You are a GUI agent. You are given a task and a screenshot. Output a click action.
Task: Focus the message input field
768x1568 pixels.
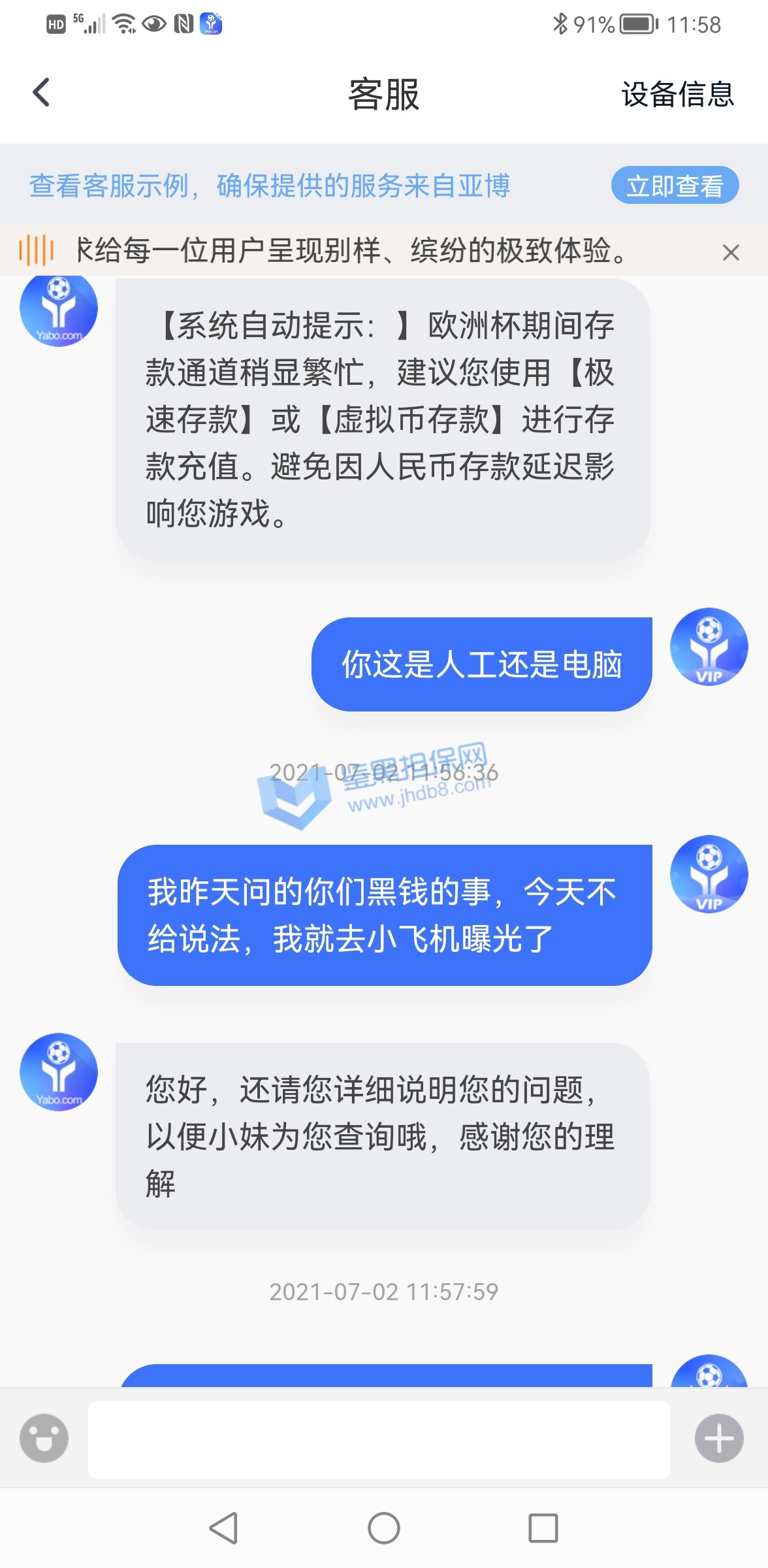pyautogui.click(x=379, y=1439)
